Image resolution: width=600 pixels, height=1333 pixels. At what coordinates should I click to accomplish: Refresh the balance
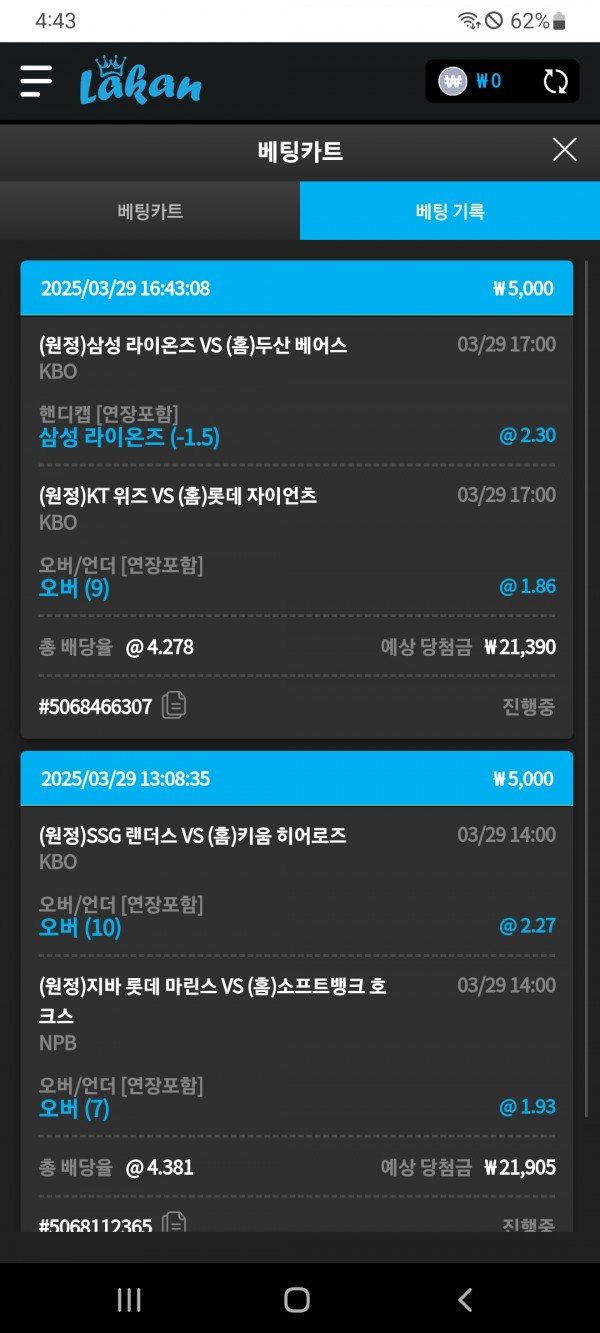(x=555, y=81)
